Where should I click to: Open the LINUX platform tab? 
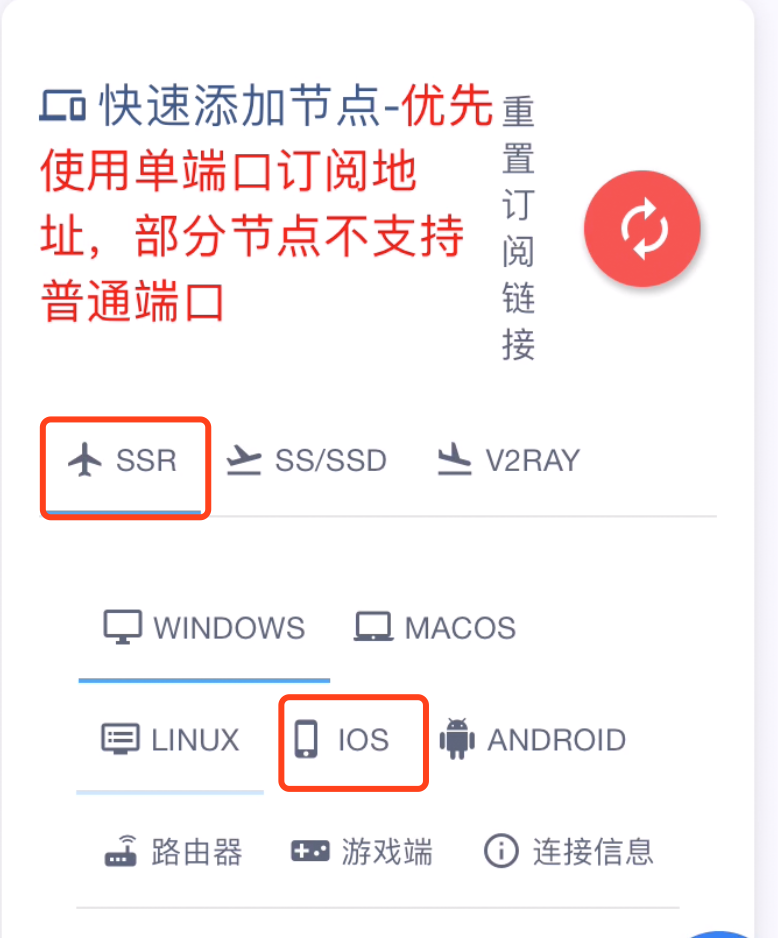(x=171, y=740)
